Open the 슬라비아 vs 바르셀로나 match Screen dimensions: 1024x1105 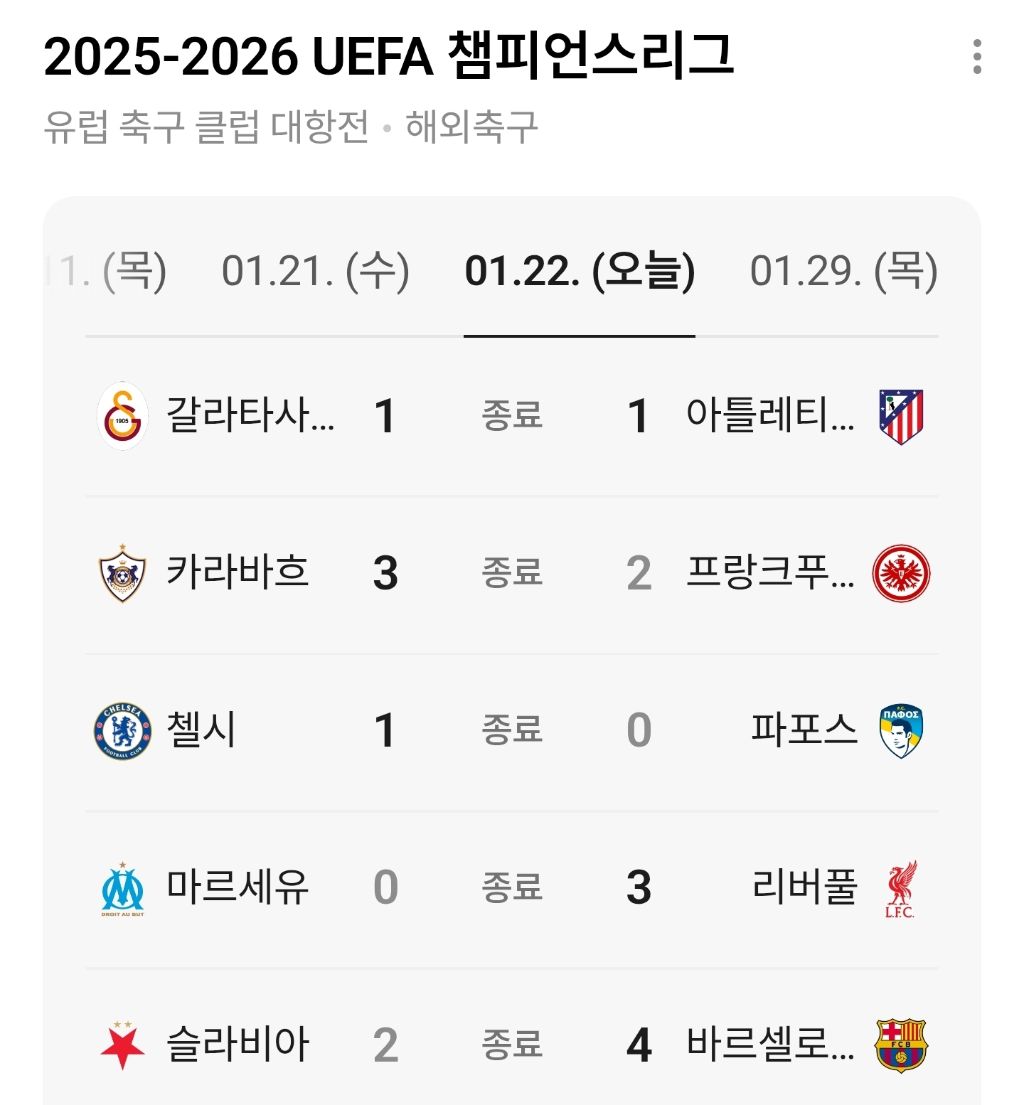[511, 1045]
